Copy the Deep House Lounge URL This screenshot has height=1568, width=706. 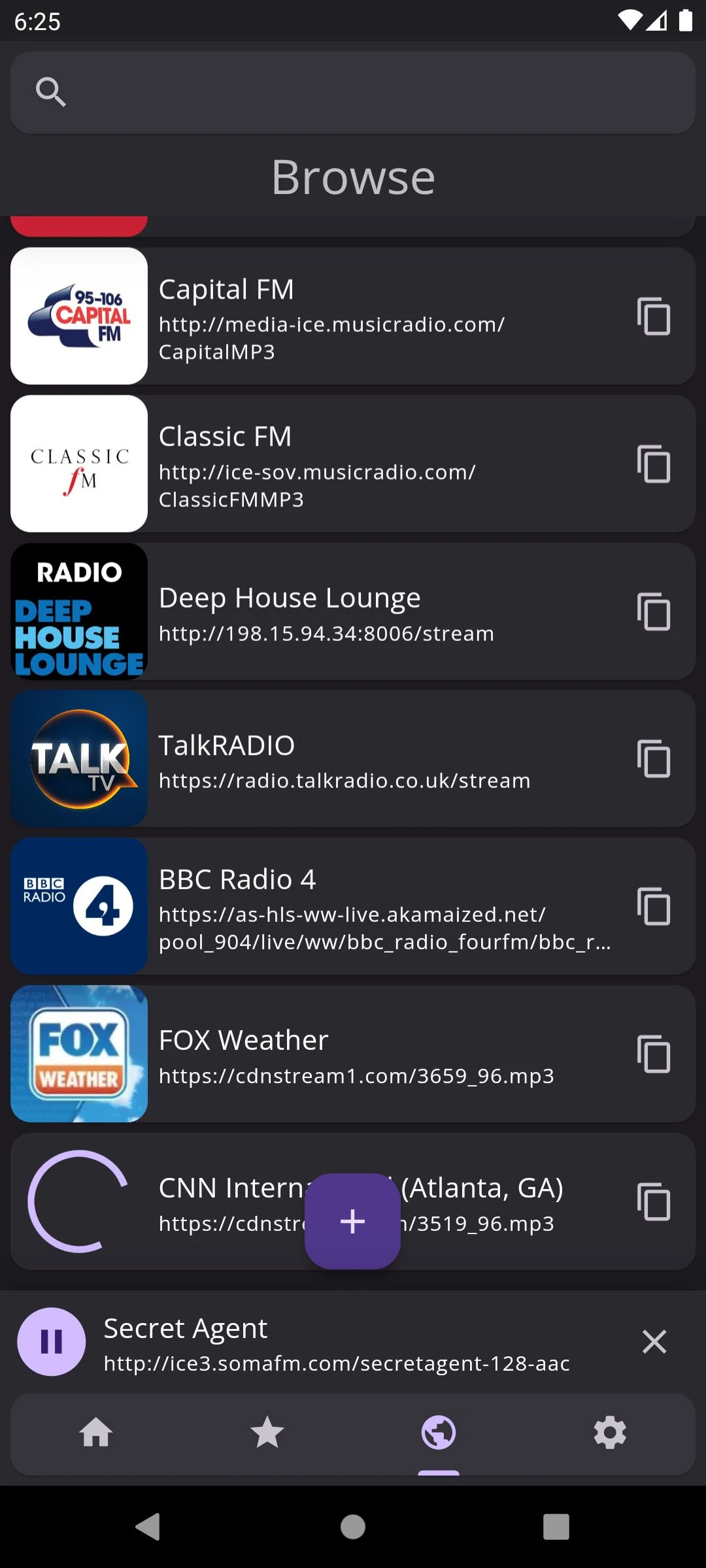(653, 612)
